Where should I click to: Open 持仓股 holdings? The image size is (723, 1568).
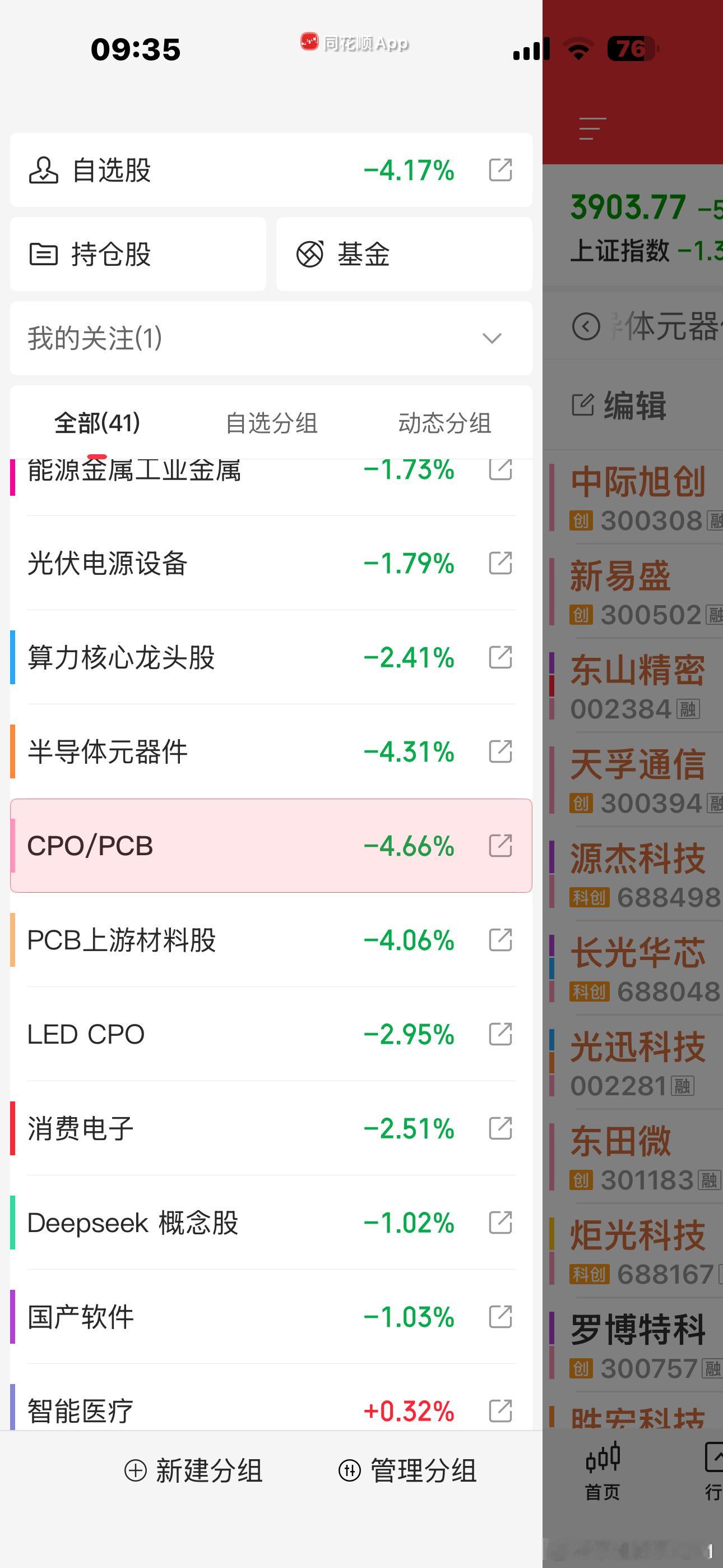(x=138, y=254)
